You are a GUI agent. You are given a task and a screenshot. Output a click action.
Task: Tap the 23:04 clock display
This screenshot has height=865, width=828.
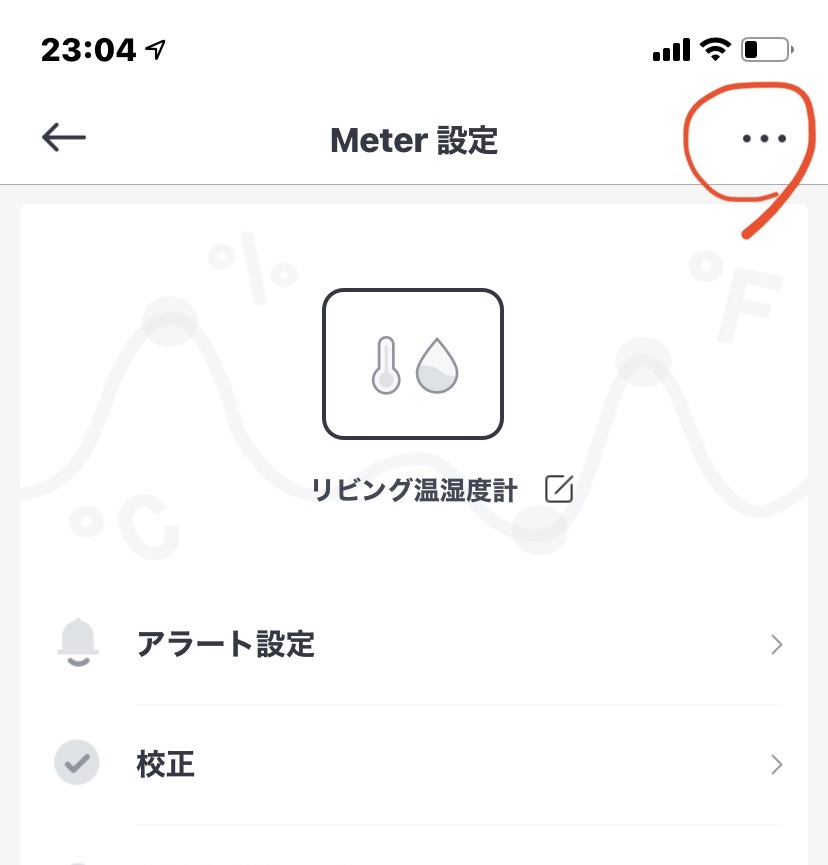88,48
